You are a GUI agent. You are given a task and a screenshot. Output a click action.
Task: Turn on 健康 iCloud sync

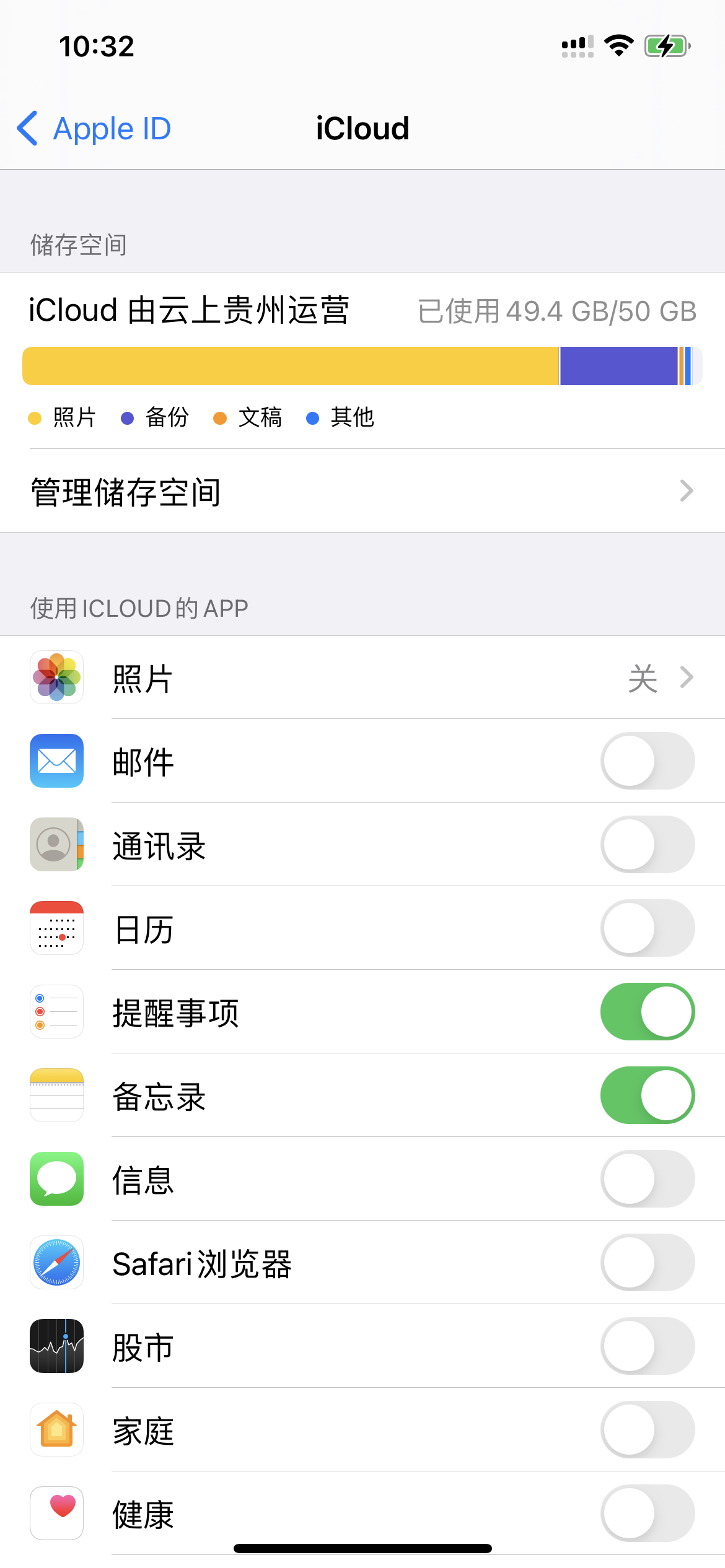647,1514
